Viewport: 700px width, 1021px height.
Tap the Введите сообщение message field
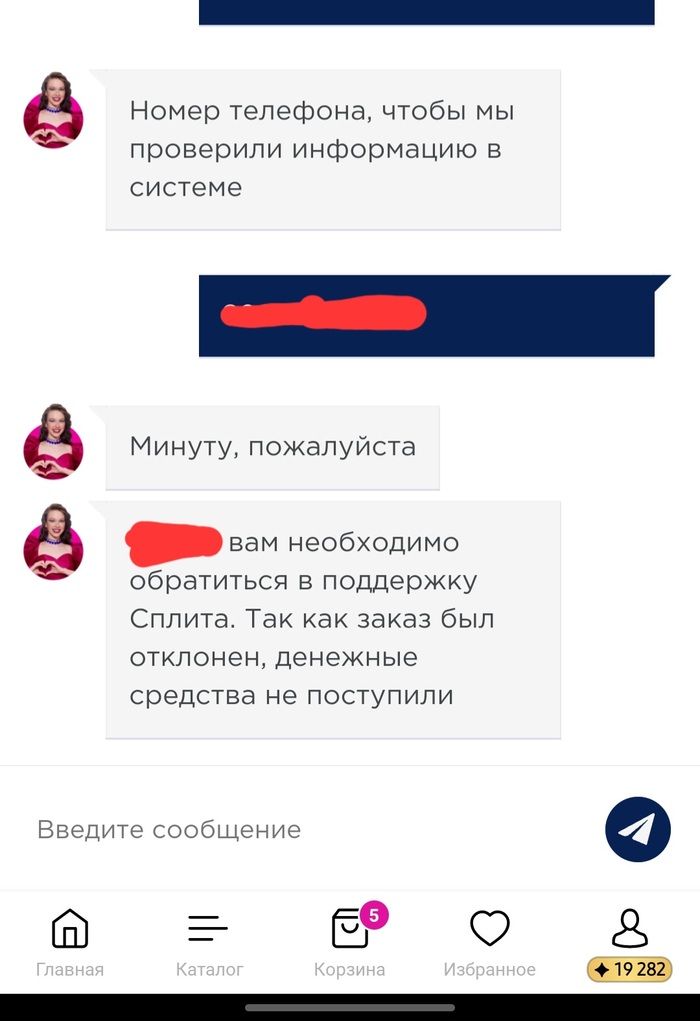click(x=300, y=829)
